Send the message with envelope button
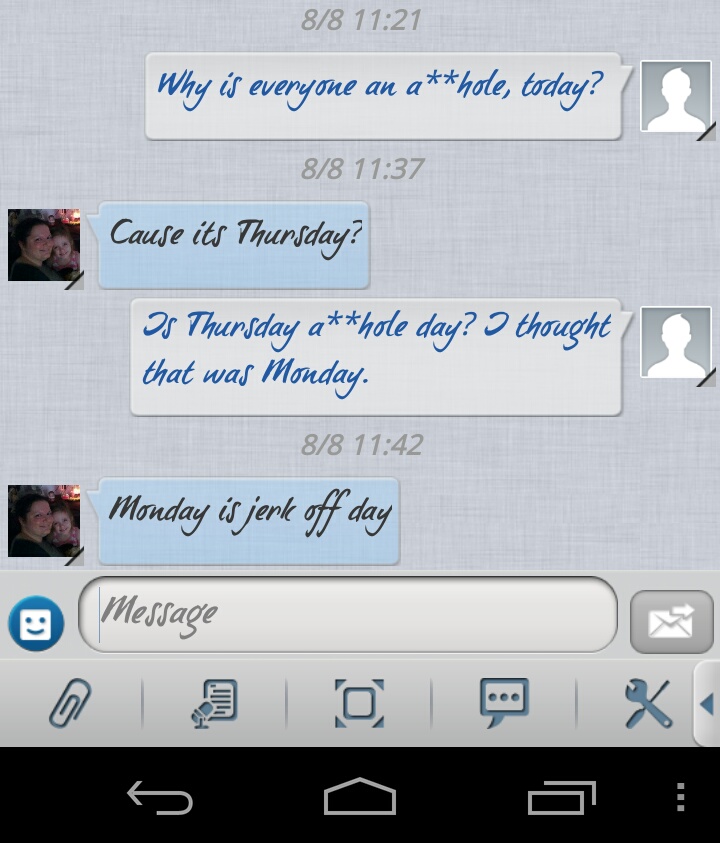 pos(670,622)
